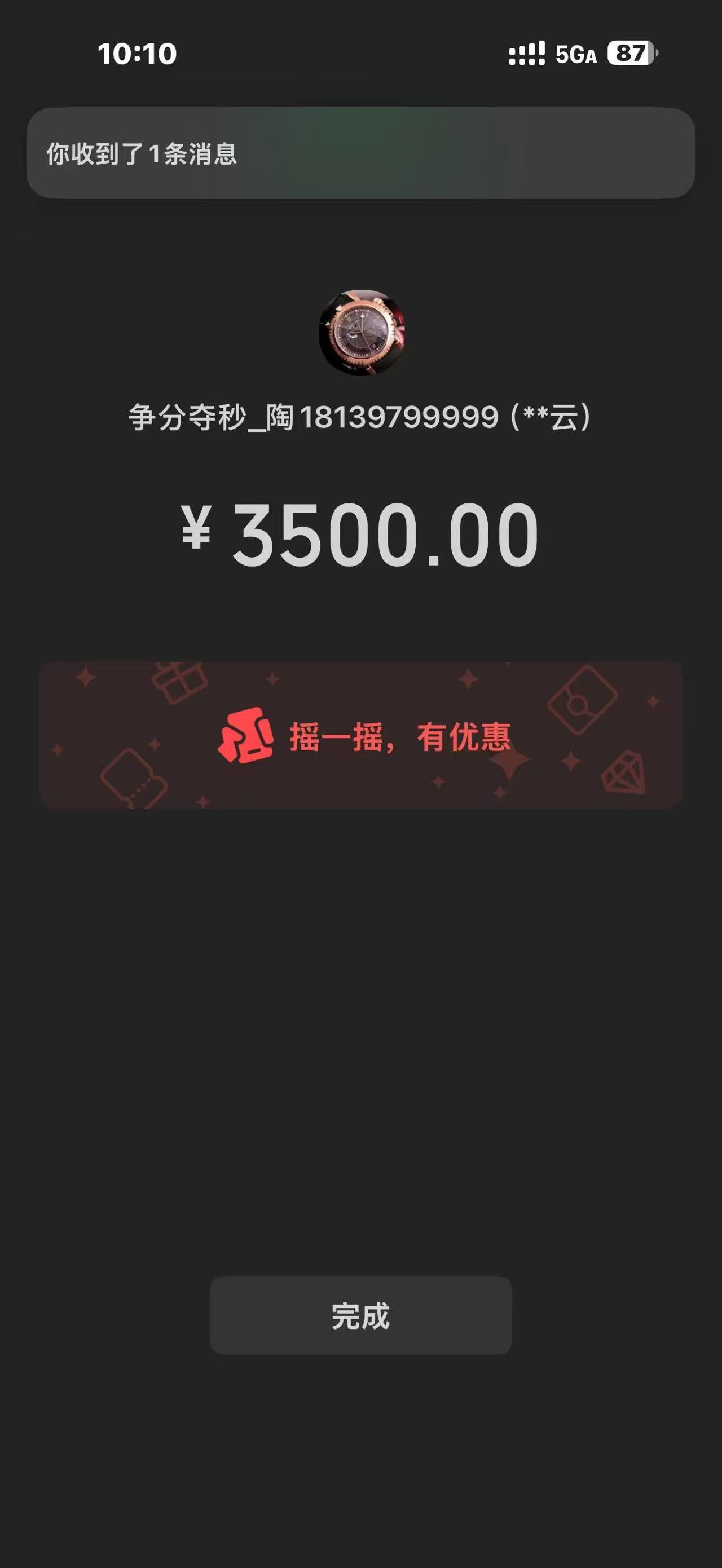Open the '你收到了1条消息' notification banner

[360, 153]
